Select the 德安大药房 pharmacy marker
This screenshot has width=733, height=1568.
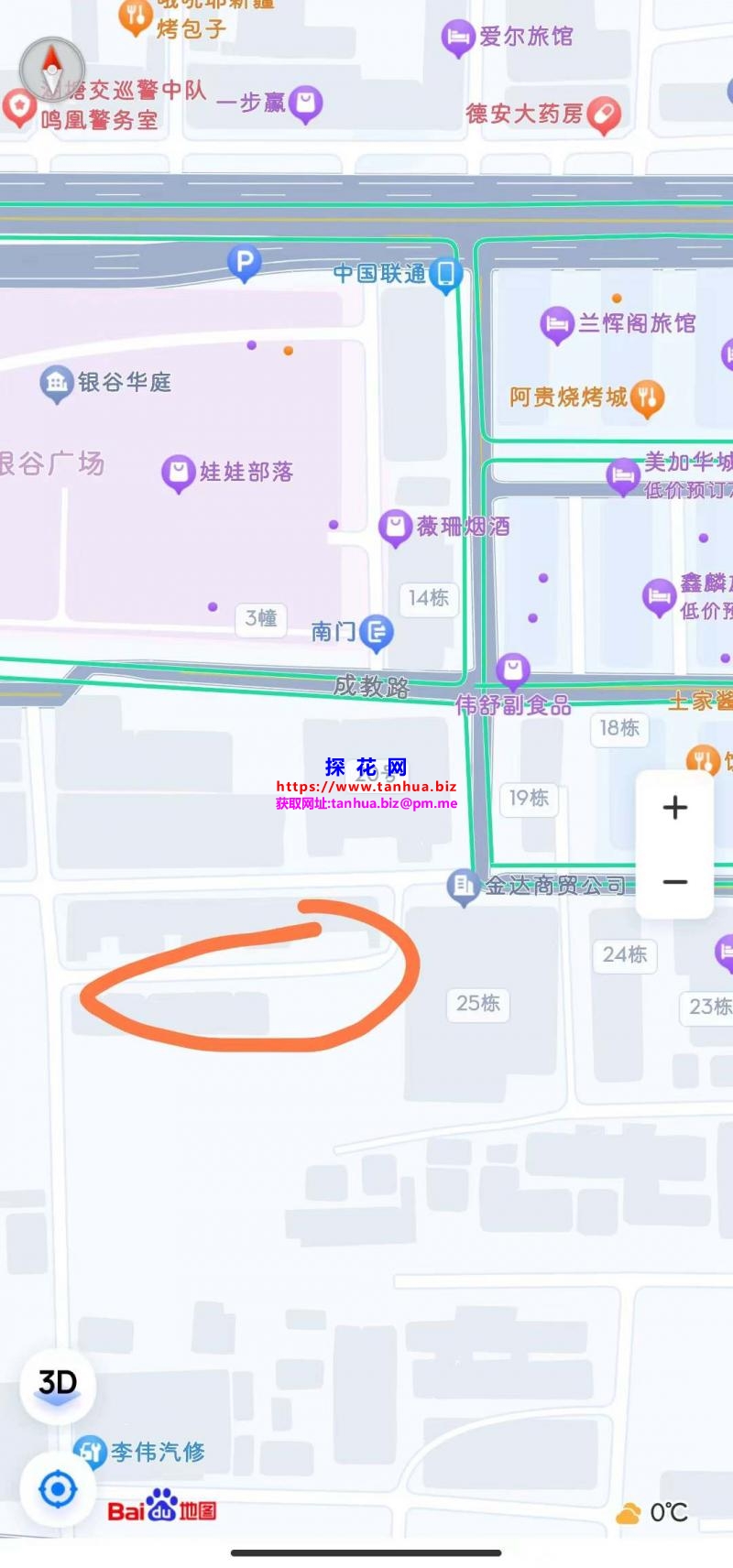pyautogui.click(x=603, y=114)
